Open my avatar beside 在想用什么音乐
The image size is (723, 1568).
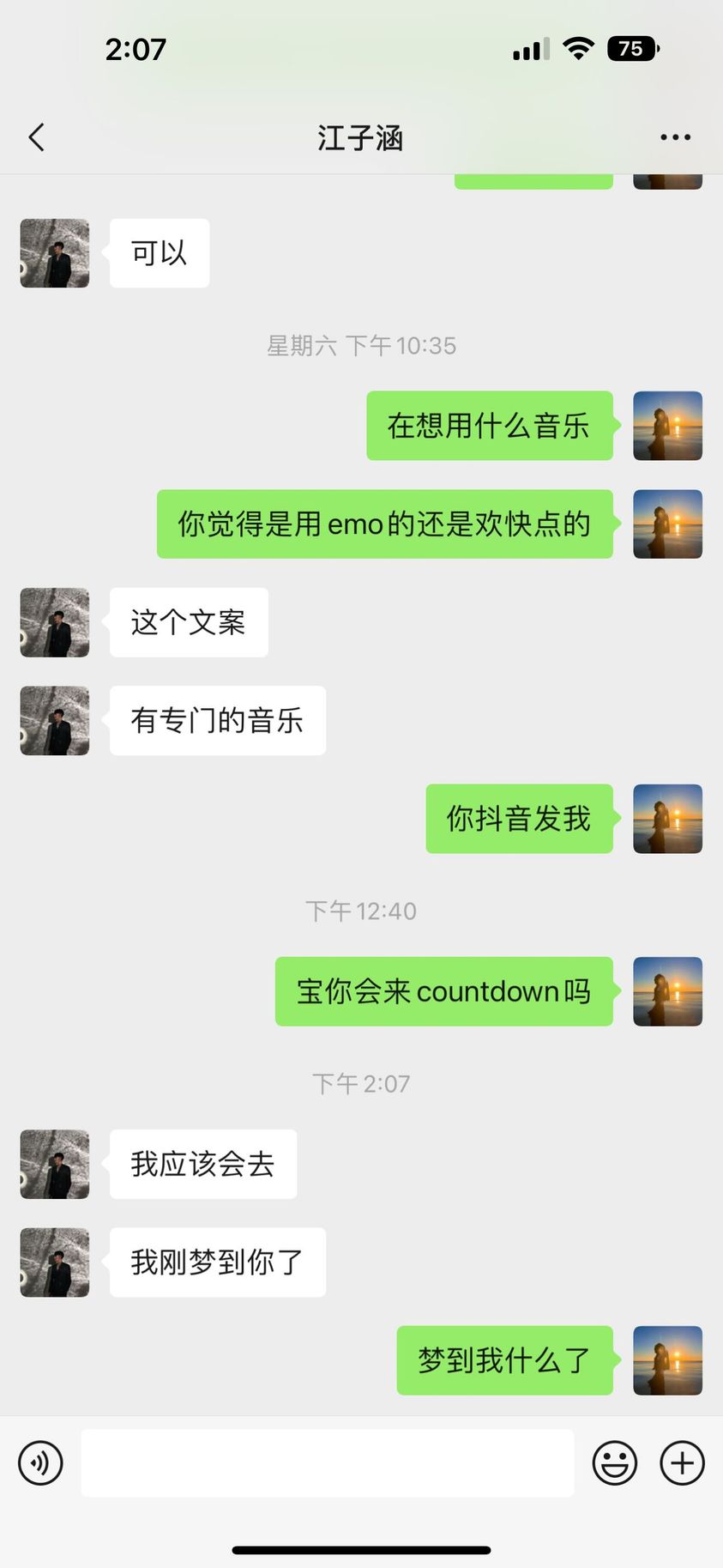(x=667, y=426)
